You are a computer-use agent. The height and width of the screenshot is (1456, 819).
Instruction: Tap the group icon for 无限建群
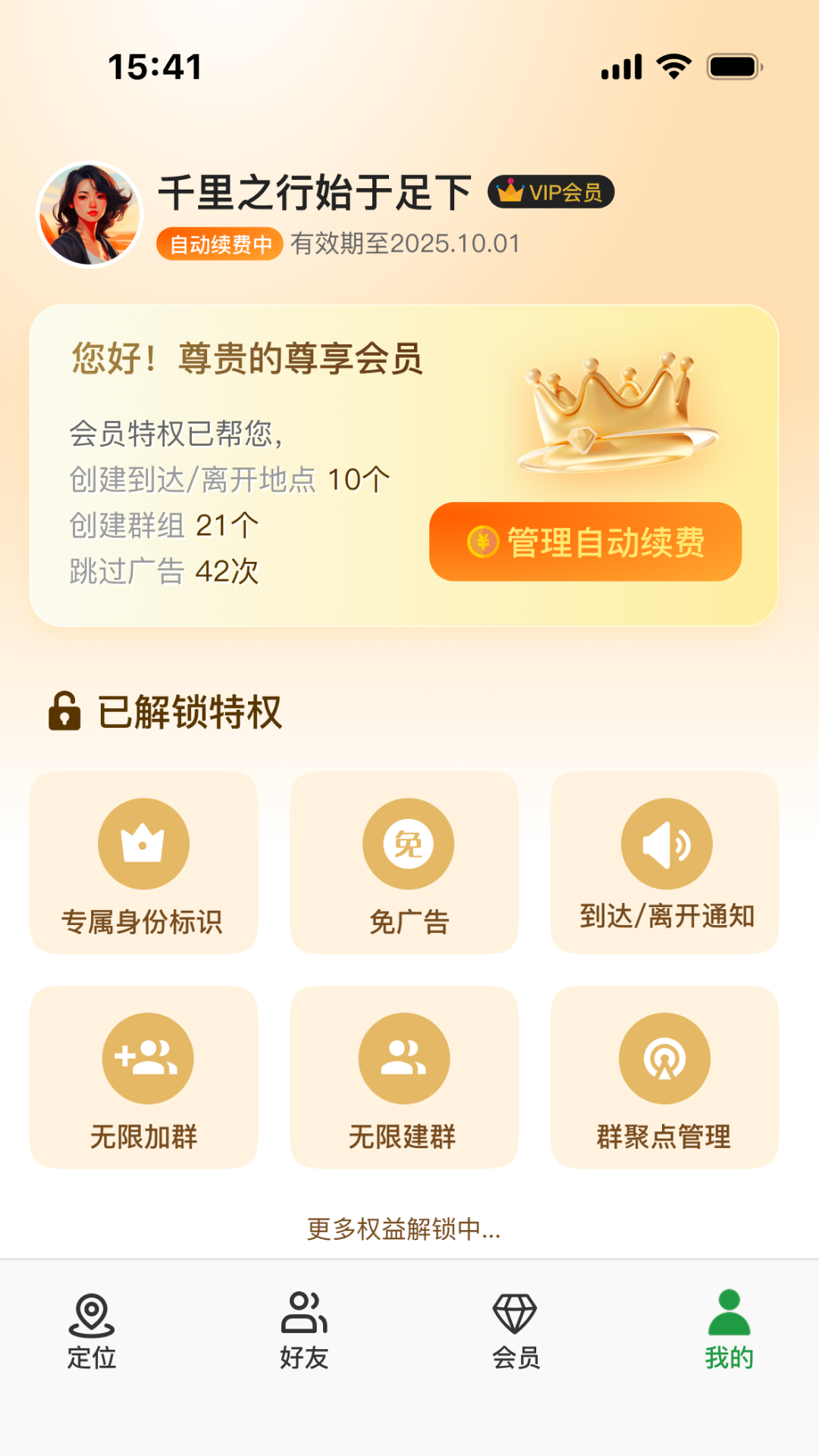click(x=406, y=1057)
